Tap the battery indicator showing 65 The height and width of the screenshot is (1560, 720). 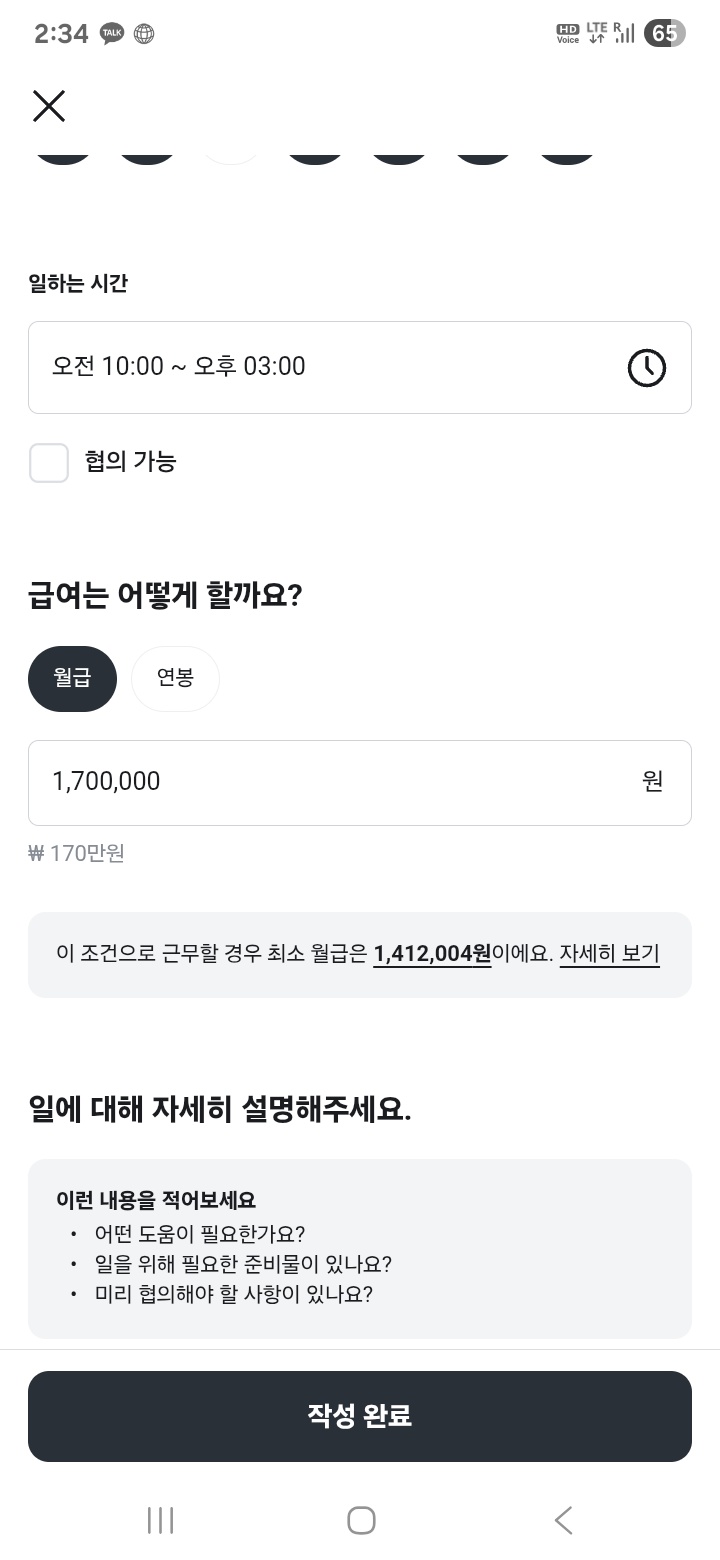[x=663, y=33]
